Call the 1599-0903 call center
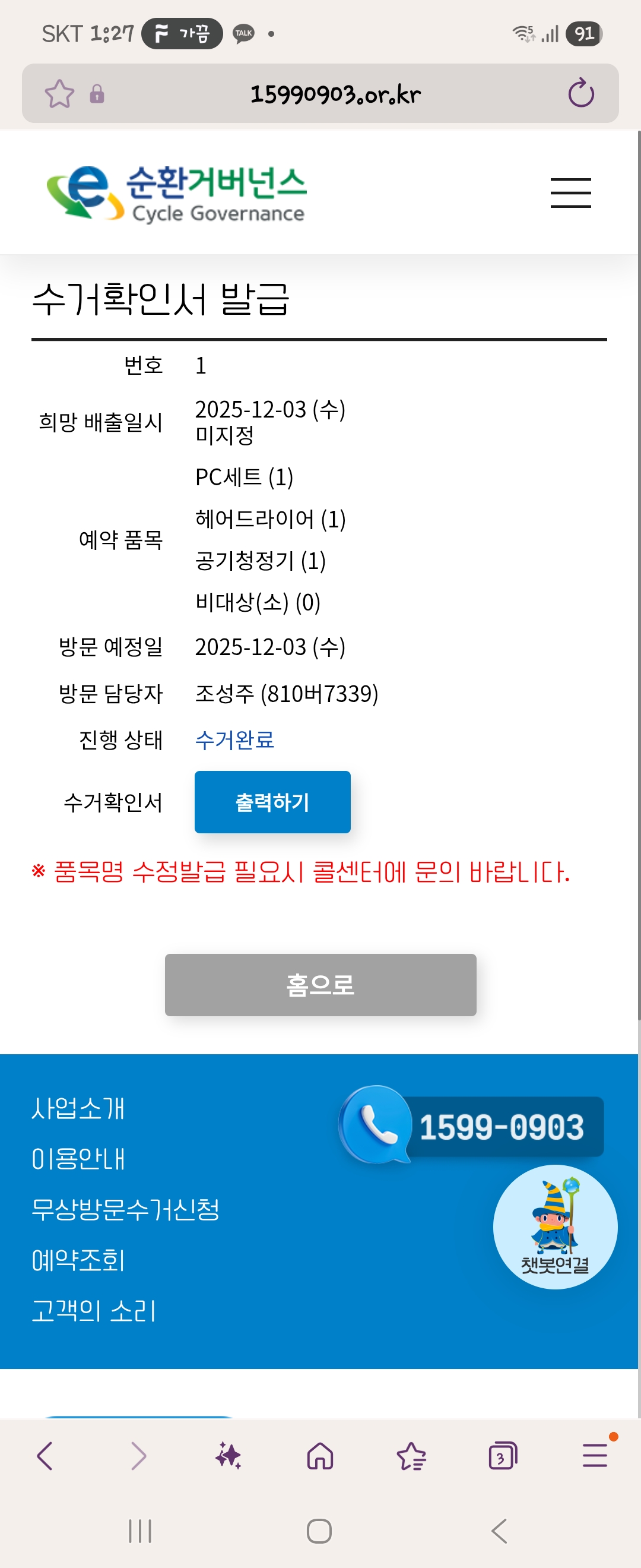 [x=471, y=1126]
